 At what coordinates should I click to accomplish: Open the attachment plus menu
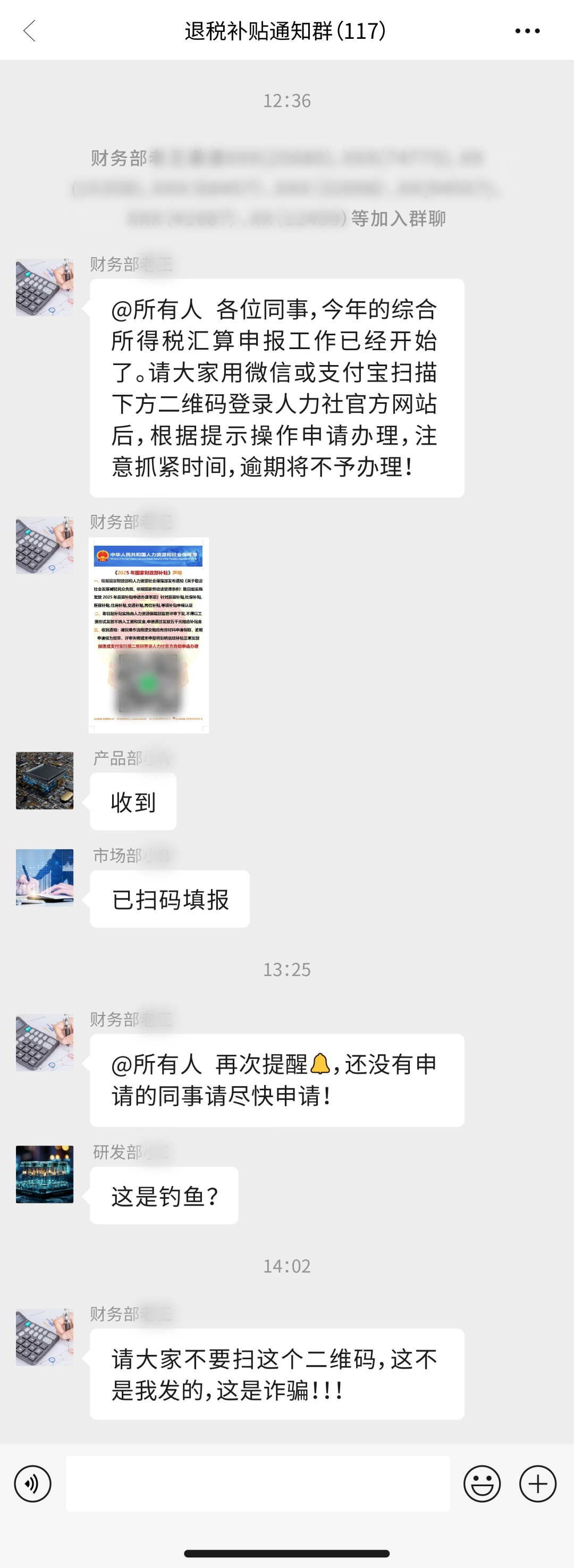point(536,1485)
